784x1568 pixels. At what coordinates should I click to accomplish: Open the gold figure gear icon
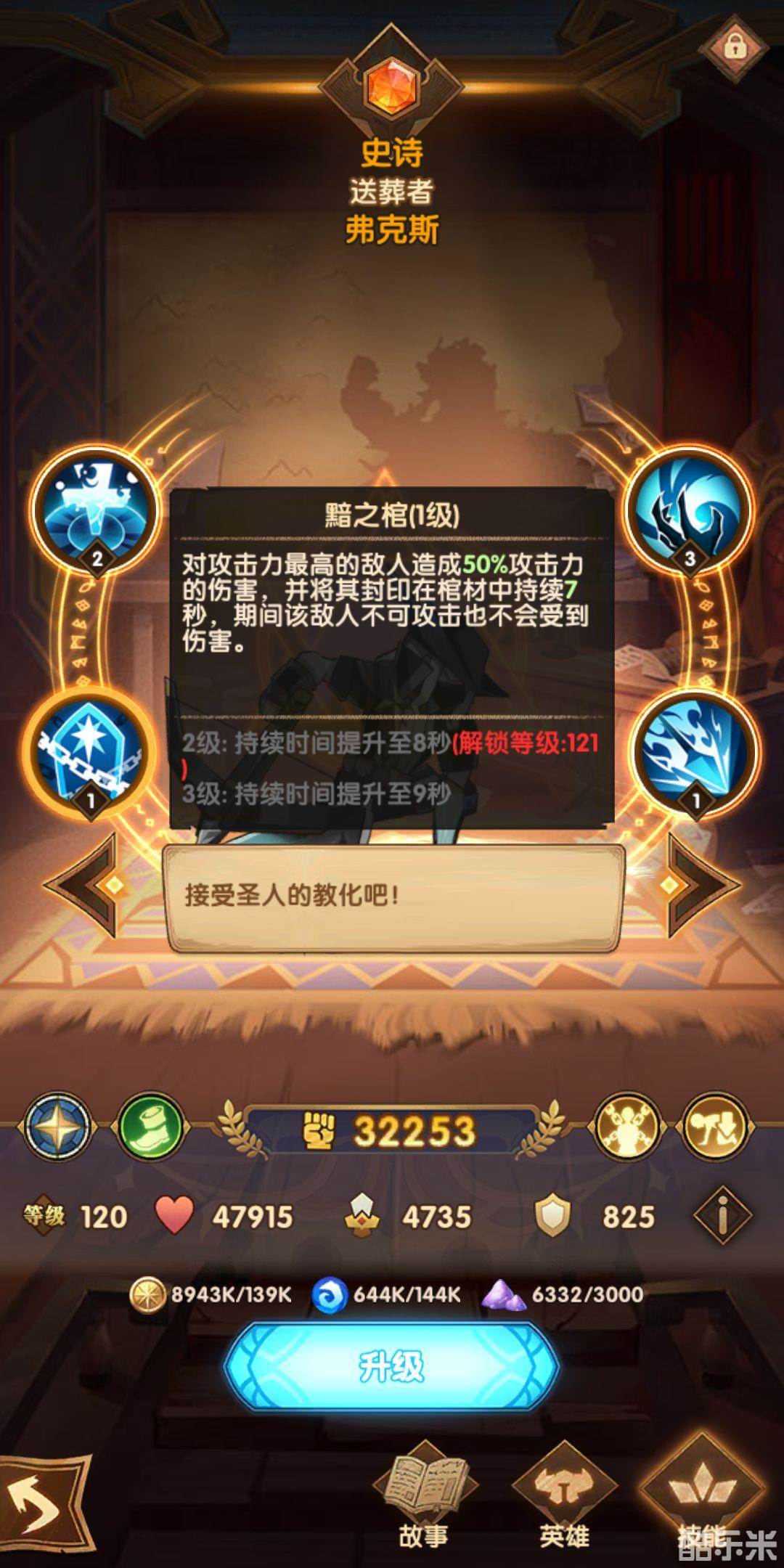(x=627, y=1127)
